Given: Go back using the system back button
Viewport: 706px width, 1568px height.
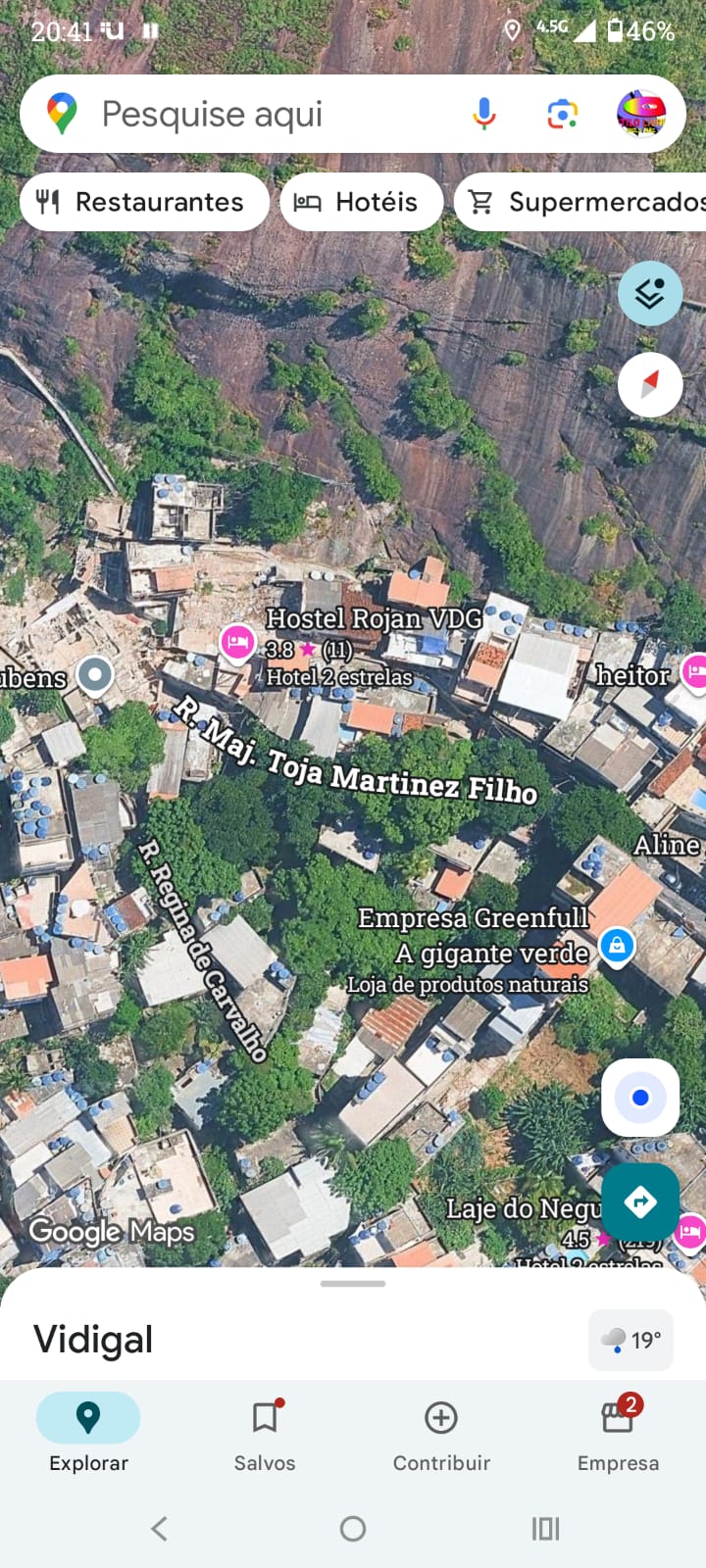Looking at the screenshot, I should (160, 1528).
